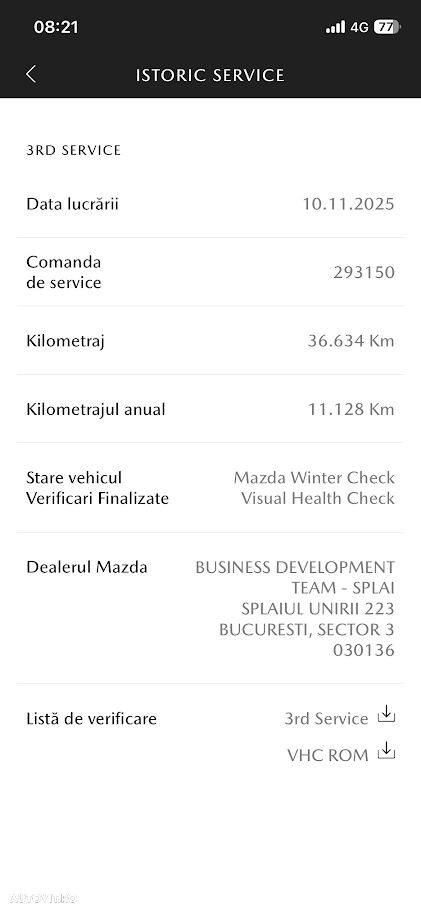Download the 3rd Service checklist
The height and width of the screenshot is (912, 421).
(x=386, y=715)
